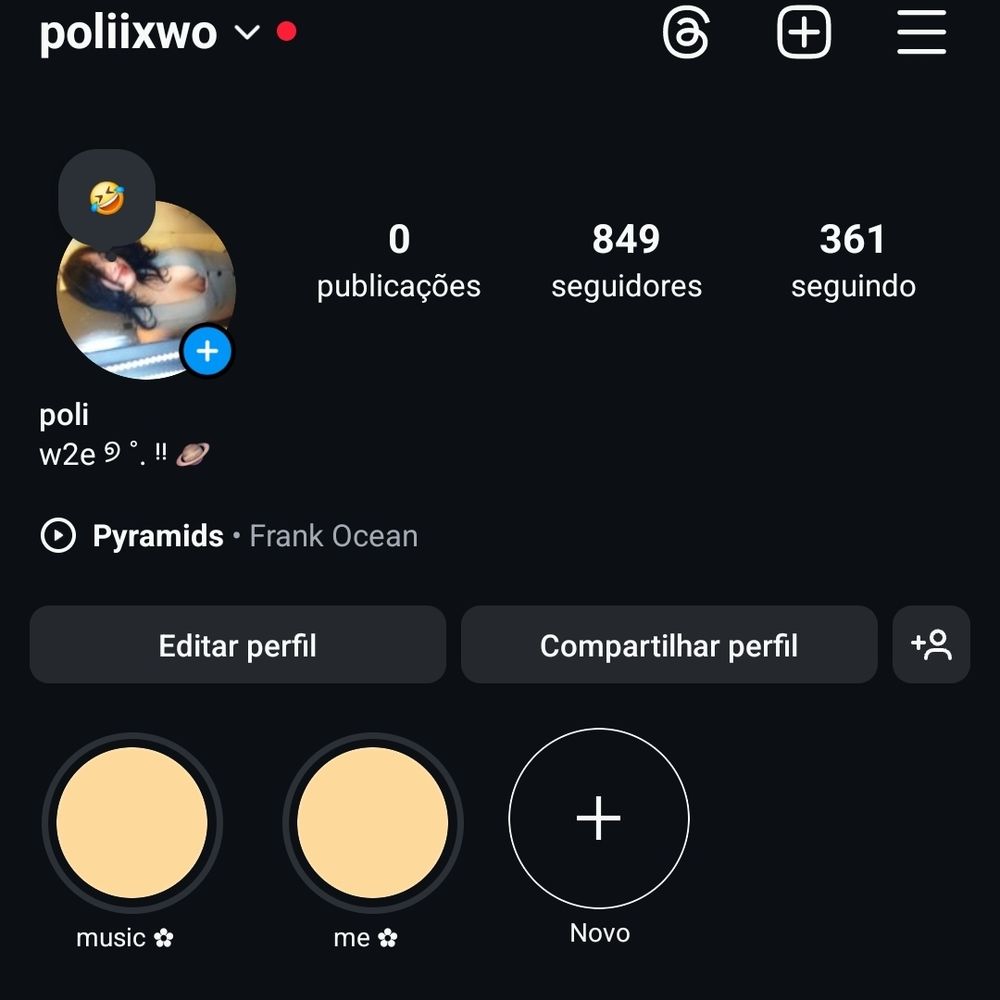Create a new post with the plus icon
The height and width of the screenshot is (1000, 1000).
pos(804,34)
